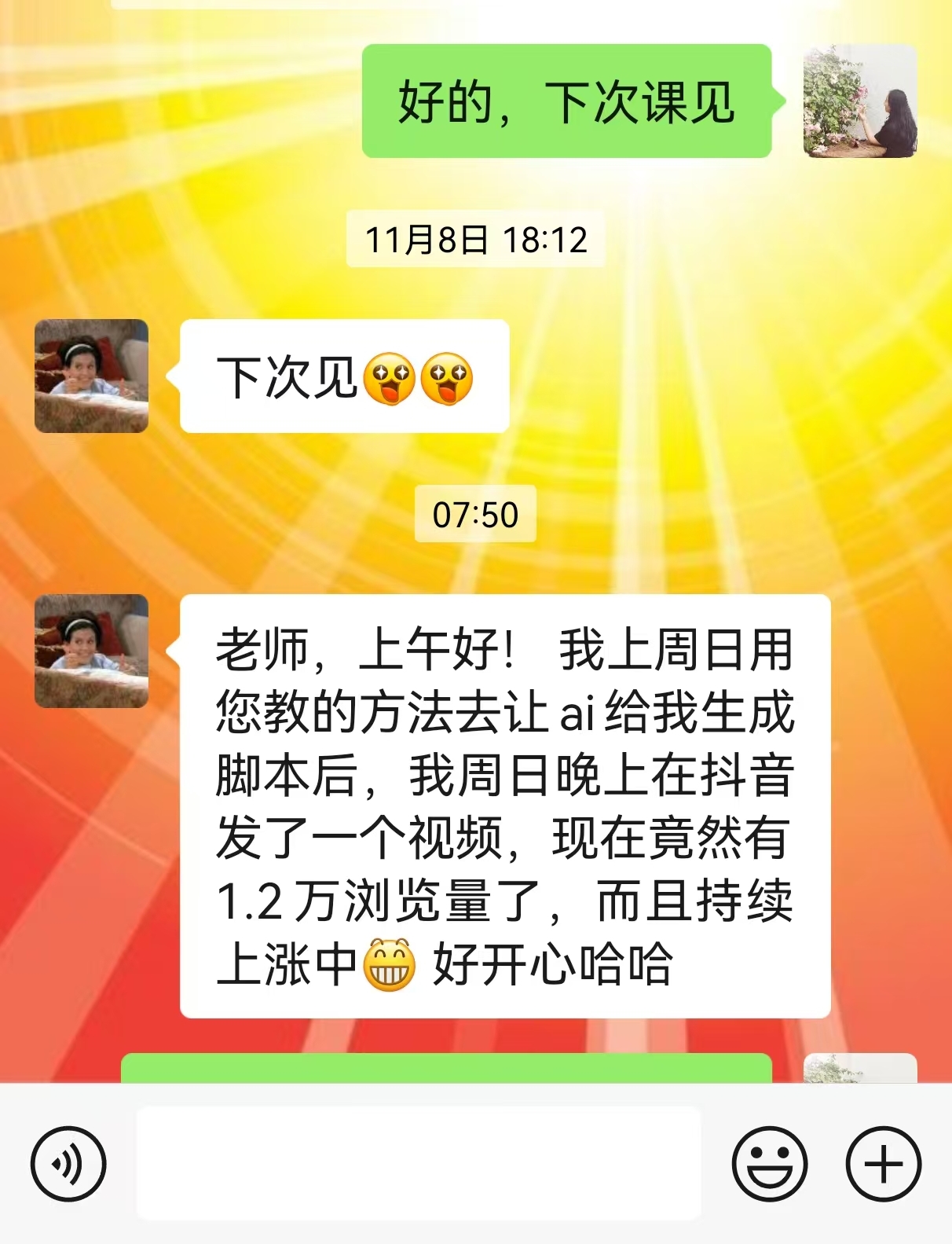
Task: View sender's avatar next to "下次见"
Action: (x=91, y=376)
